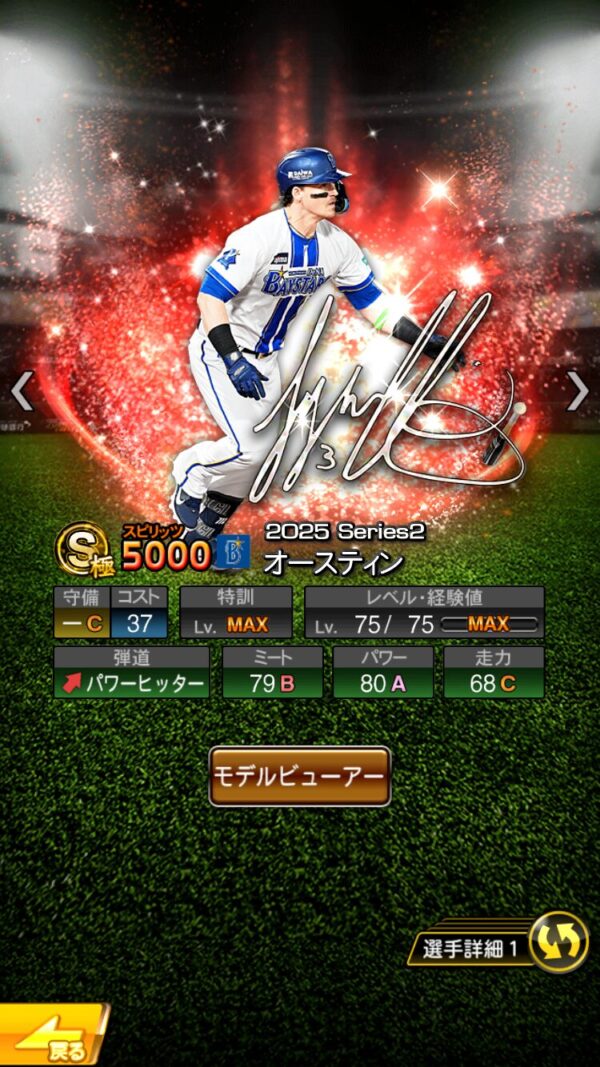The width and height of the screenshot is (600, 1067).
Task: Open the モデルビューアー model viewer
Action: click(299, 776)
